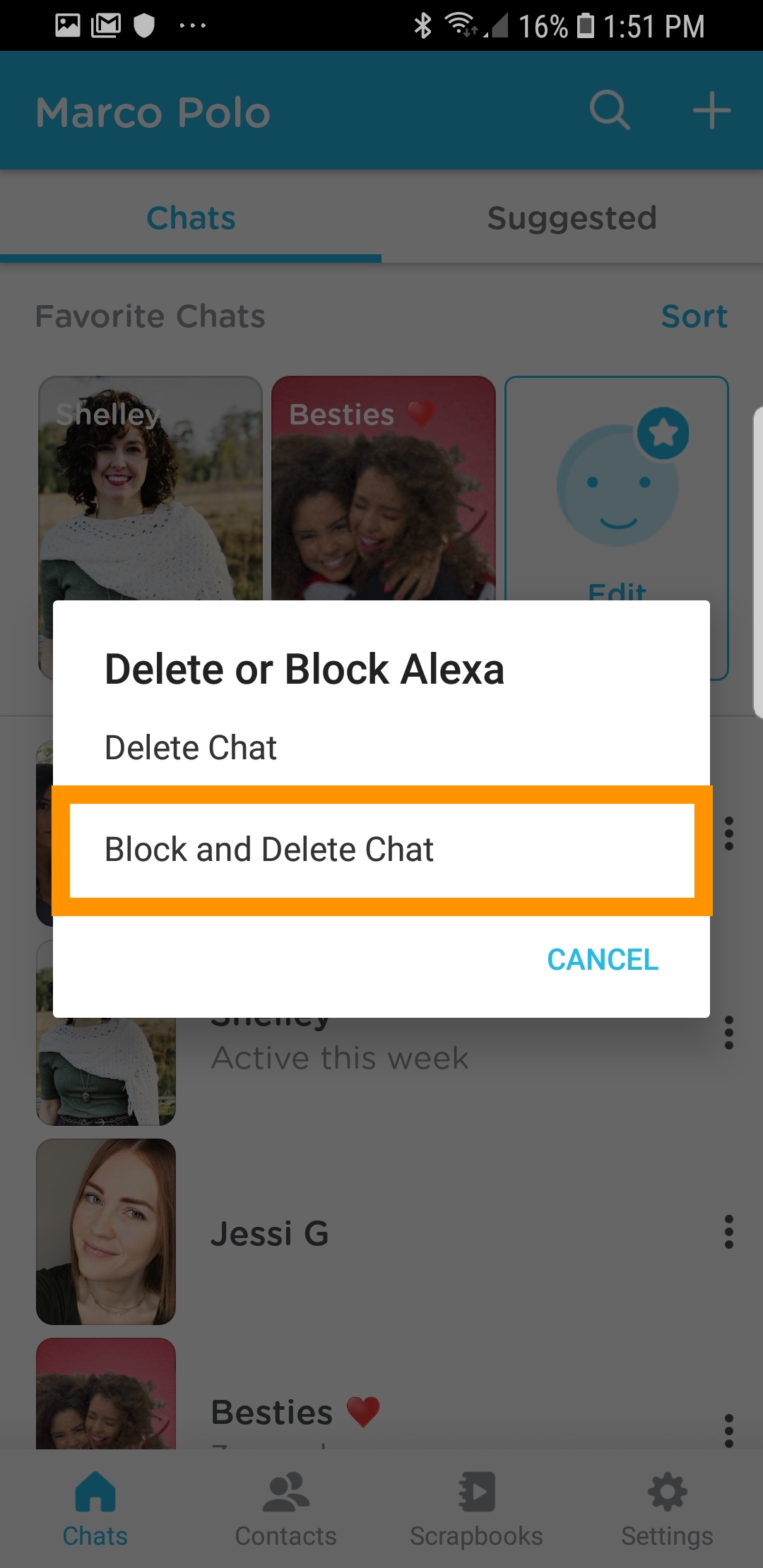Open the chat with Jessi G
The image size is (763, 1568).
click(268, 1233)
